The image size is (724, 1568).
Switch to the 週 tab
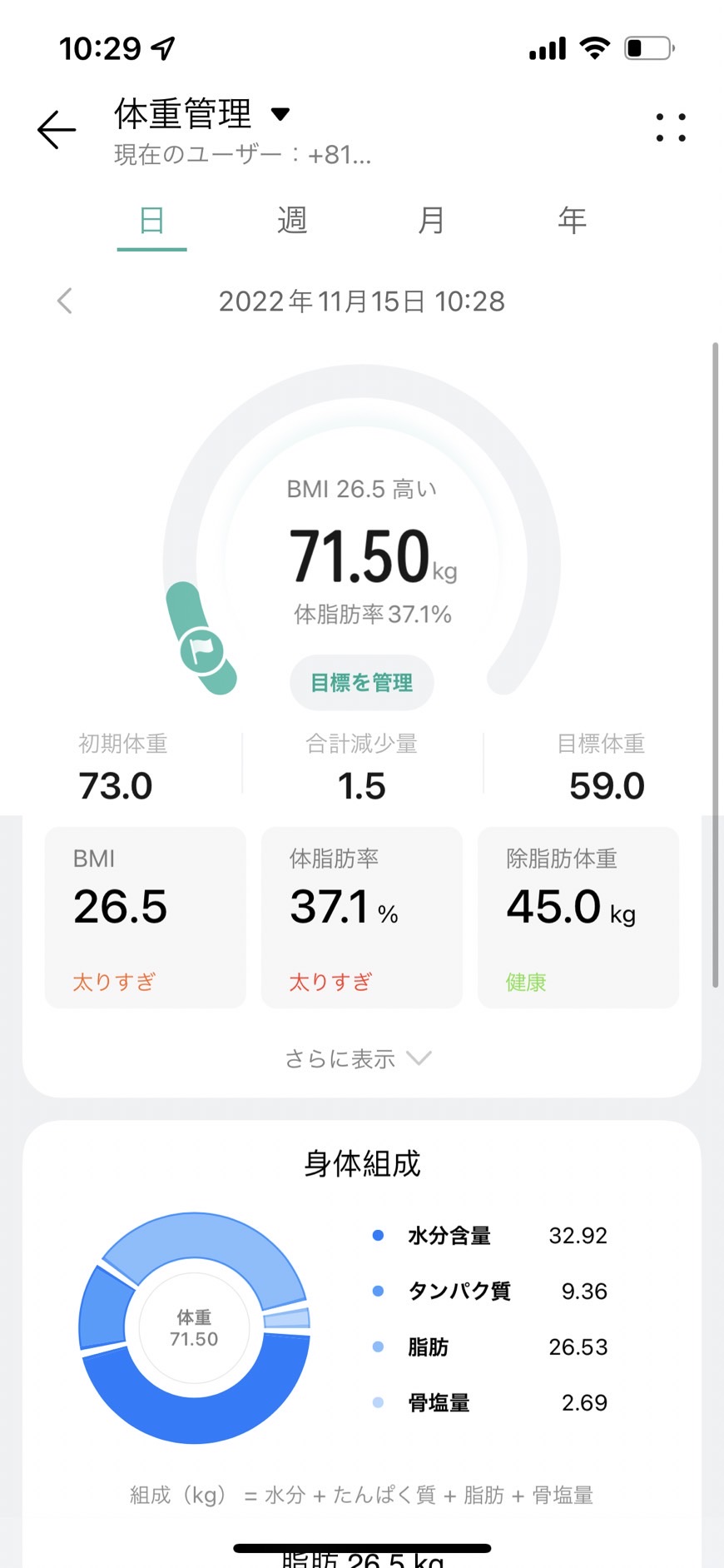click(292, 221)
